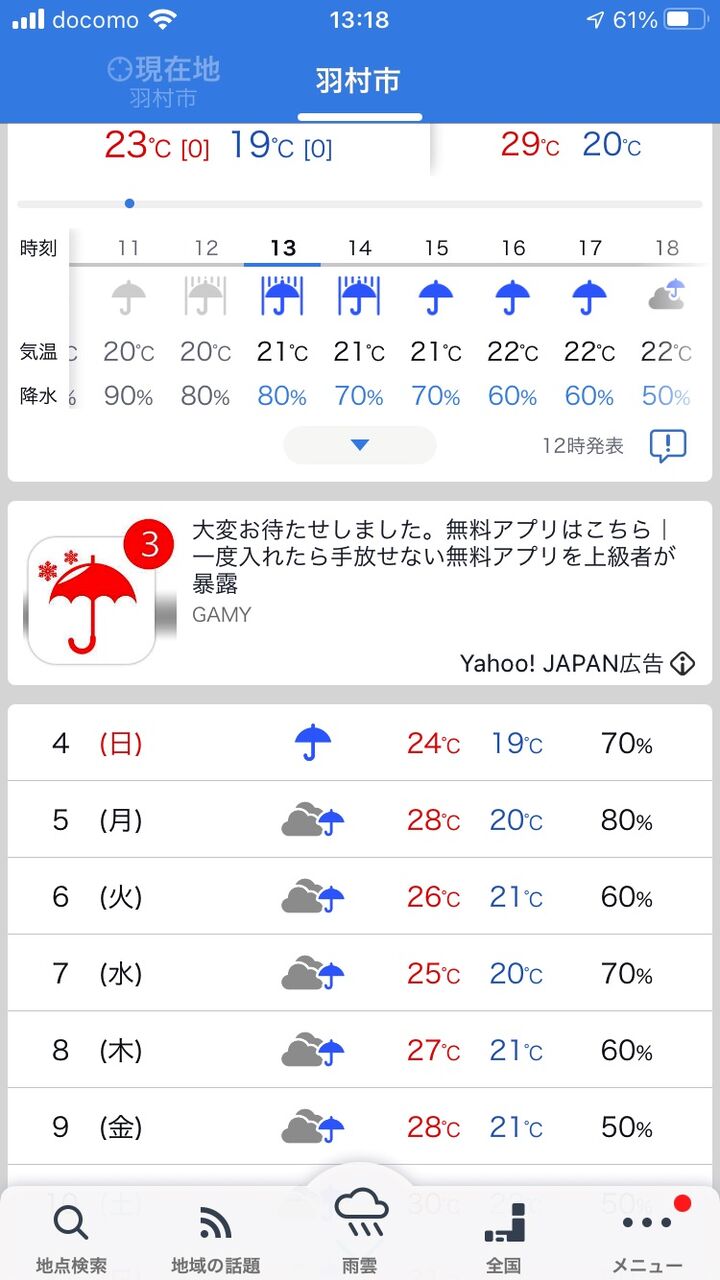Switch to the 全国 tab
The image size is (720, 1280).
click(x=504, y=1237)
